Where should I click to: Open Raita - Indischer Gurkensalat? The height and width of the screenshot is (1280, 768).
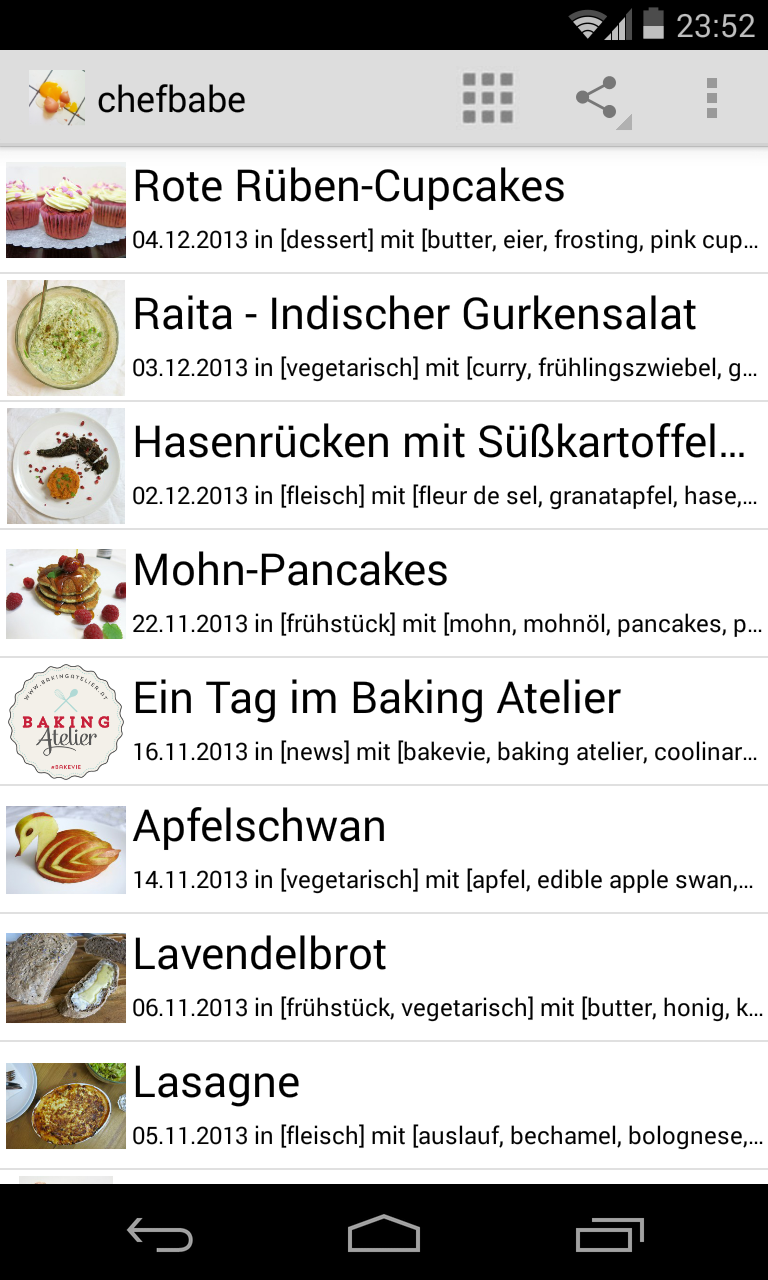point(384,338)
